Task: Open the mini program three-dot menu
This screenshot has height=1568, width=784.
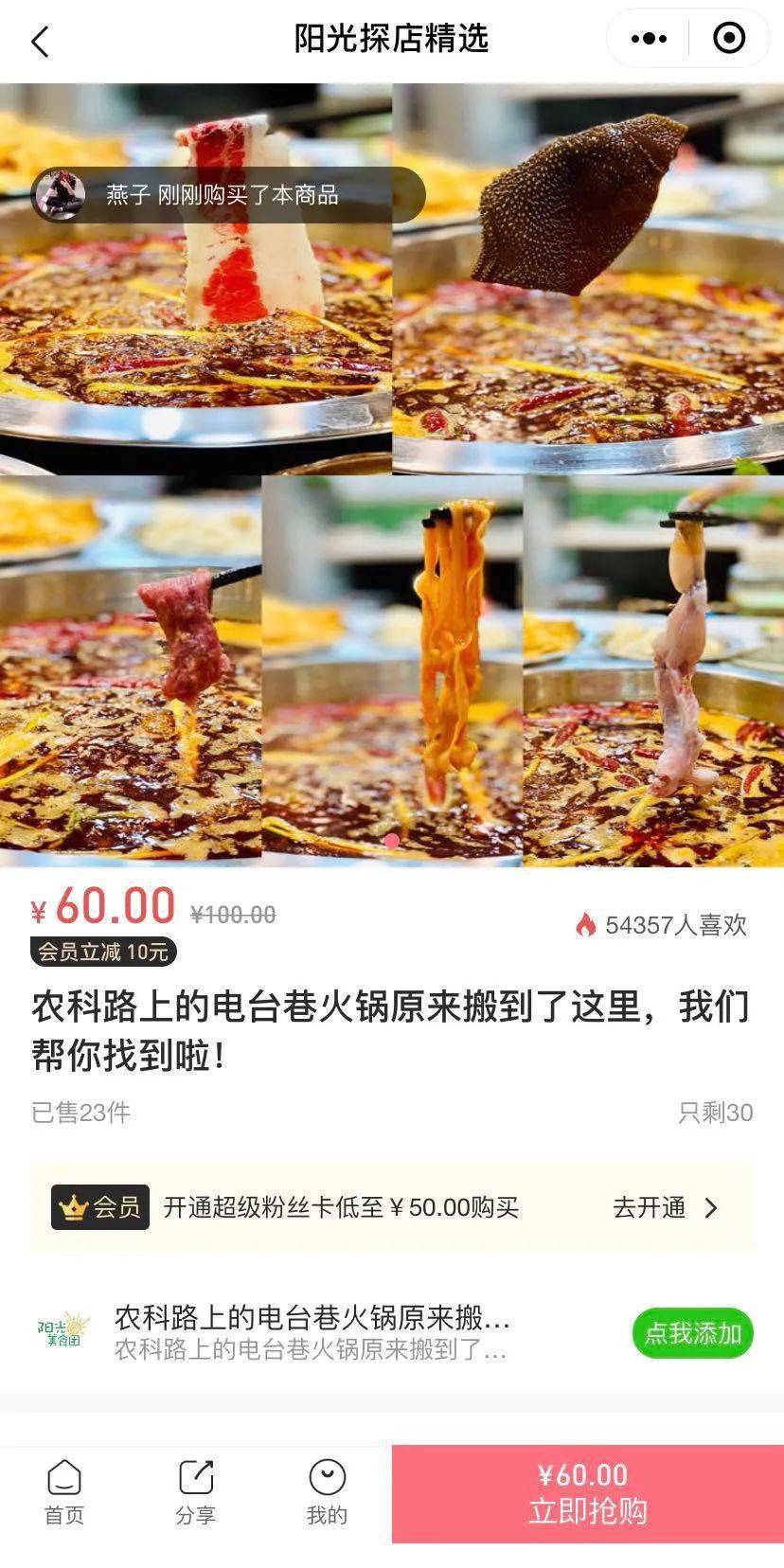Action: coord(649,39)
